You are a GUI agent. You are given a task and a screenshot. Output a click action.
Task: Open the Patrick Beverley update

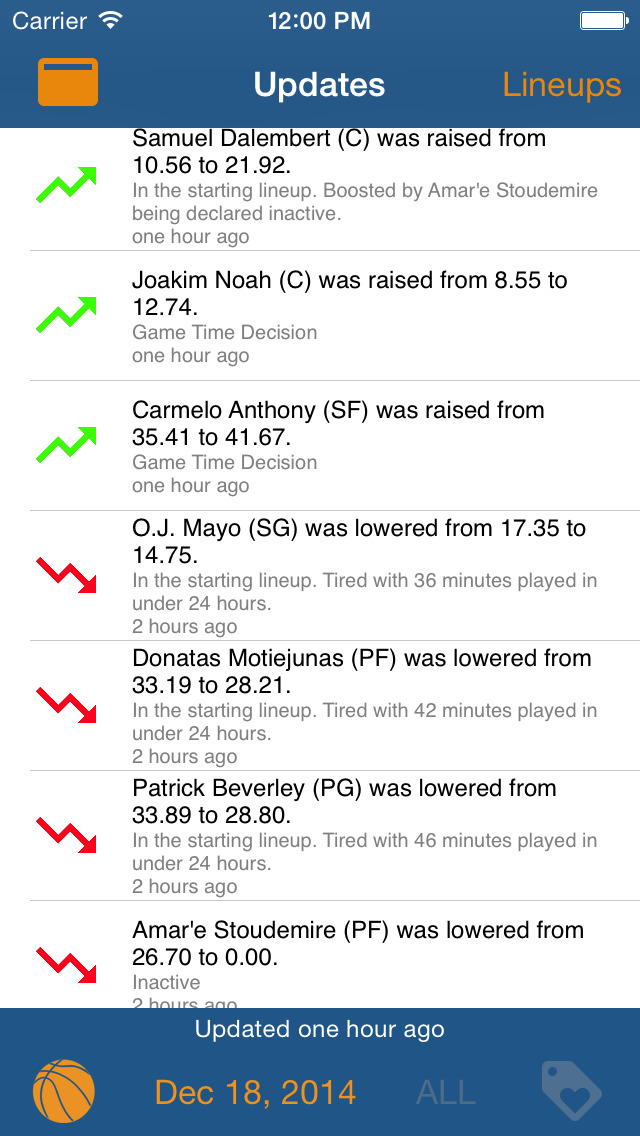(x=320, y=836)
